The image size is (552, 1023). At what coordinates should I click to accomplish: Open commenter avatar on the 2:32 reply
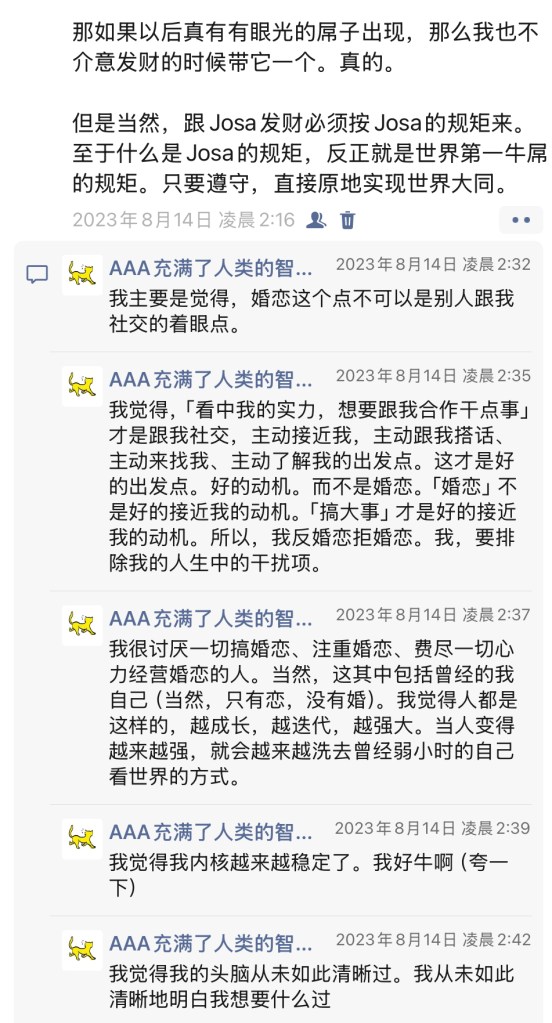click(x=82, y=274)
